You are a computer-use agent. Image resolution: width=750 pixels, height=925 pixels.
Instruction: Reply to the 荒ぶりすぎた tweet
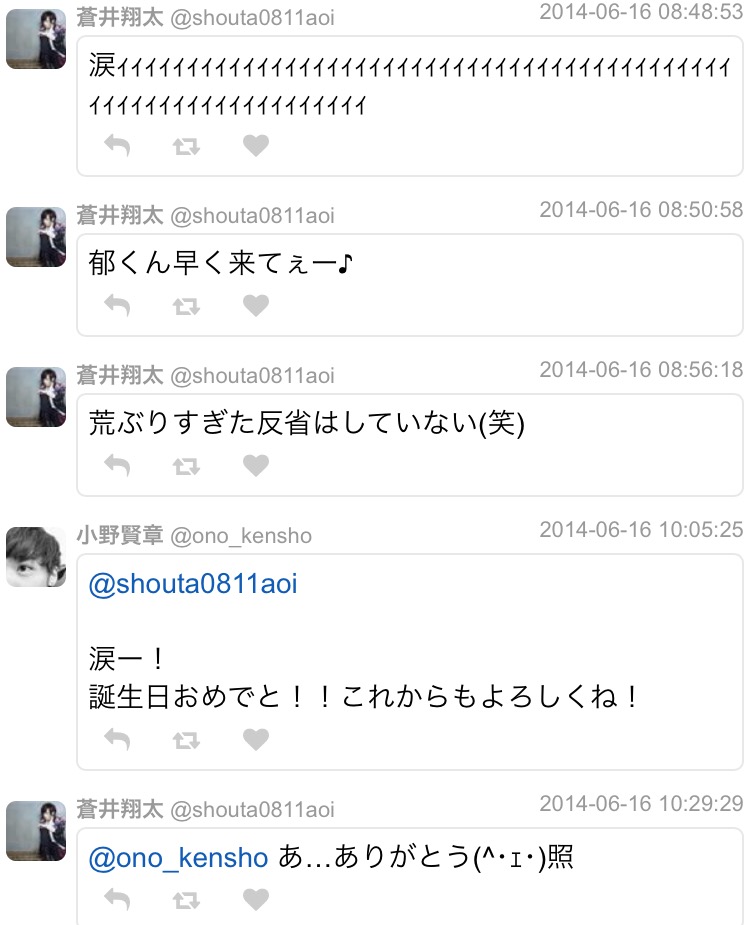pyautogui.click(x=117, y=466)
